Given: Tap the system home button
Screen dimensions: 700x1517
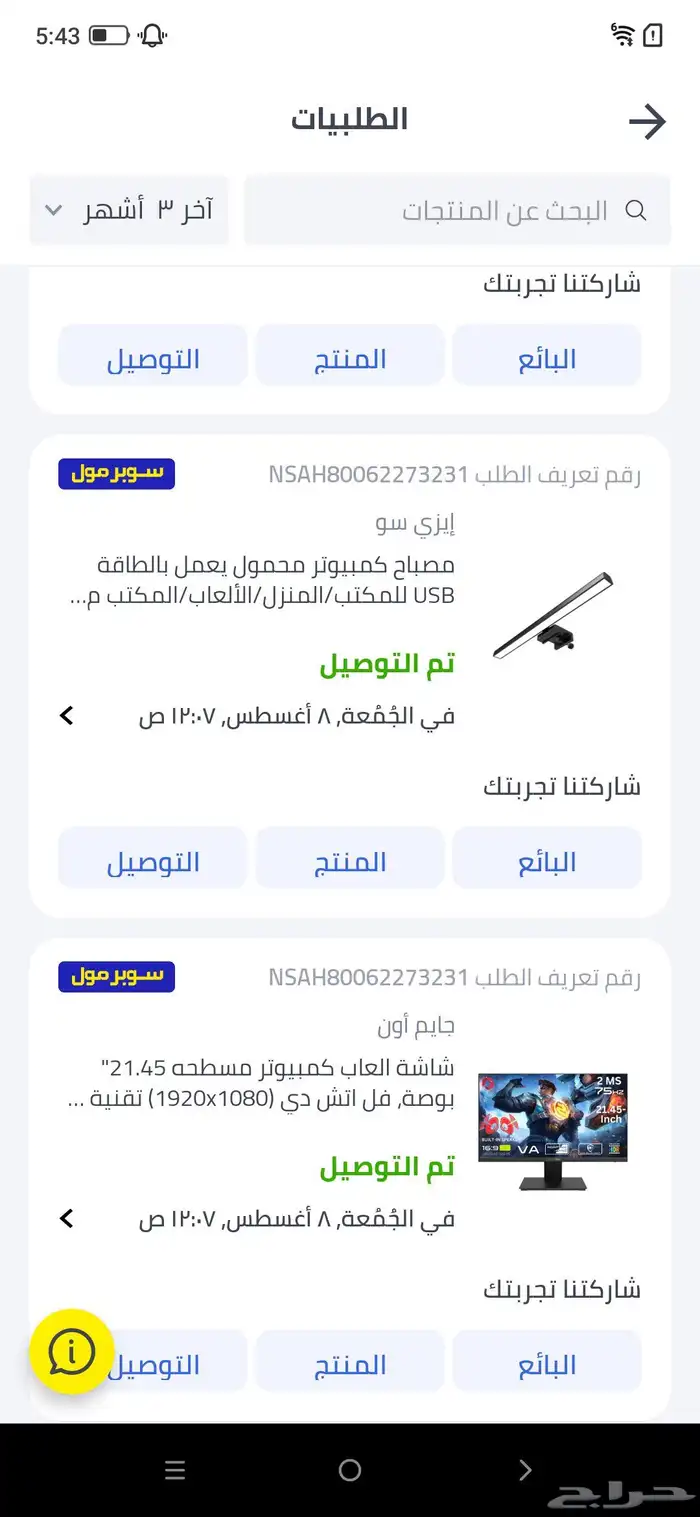Looking at the screenshot, I should (x=350, y=1470).
